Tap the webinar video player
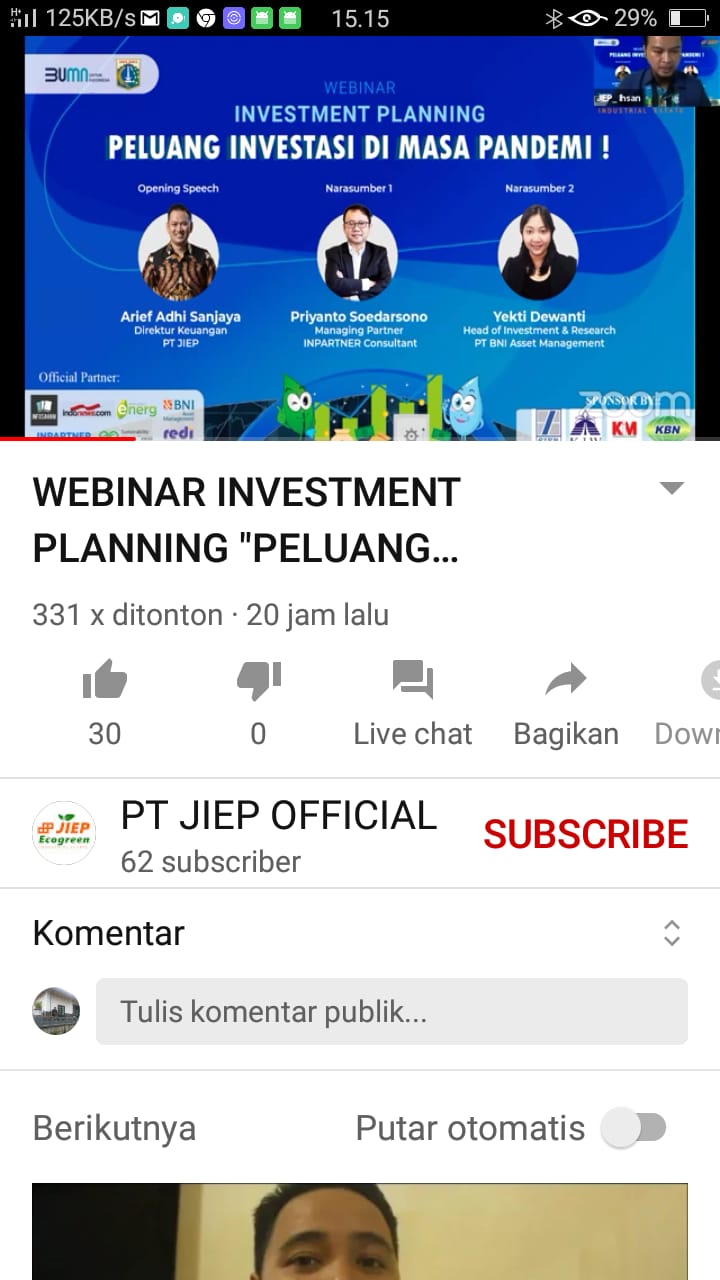The height and width of the screenshot is (1280, 720). [x=360, y=238]
